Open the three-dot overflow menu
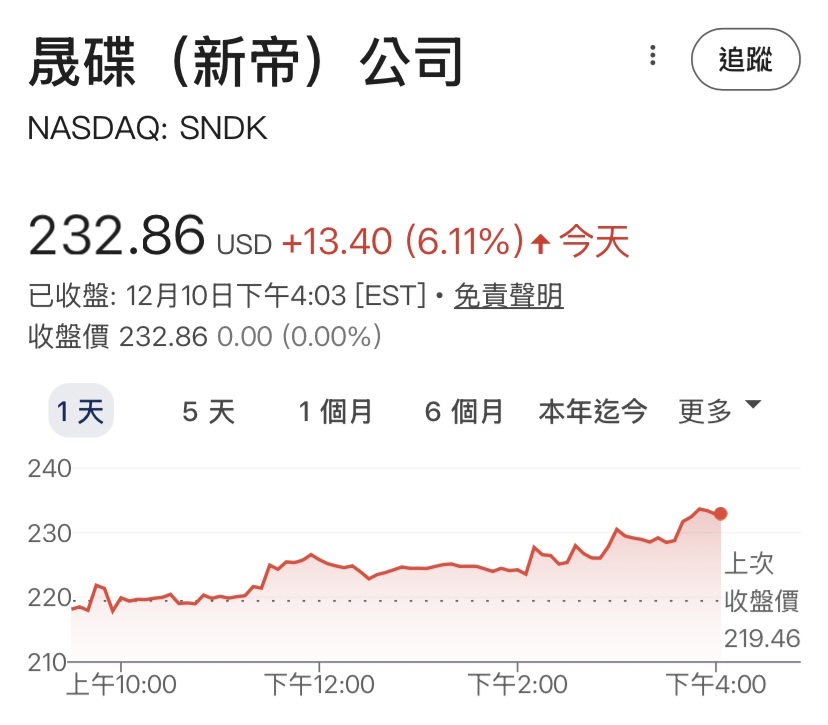 (653, 55)
